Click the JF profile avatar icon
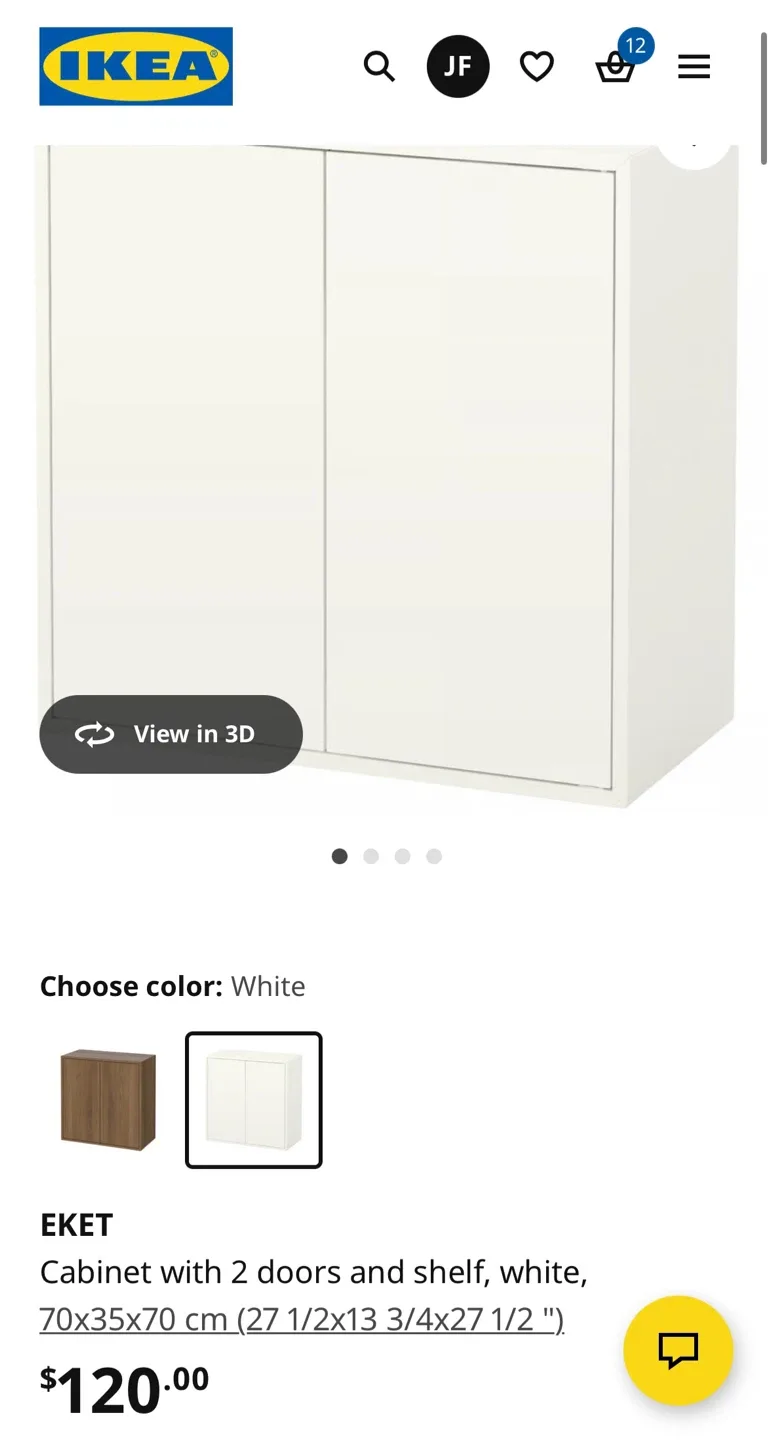This screenshot has width=773, height=1440. [458, 66]
